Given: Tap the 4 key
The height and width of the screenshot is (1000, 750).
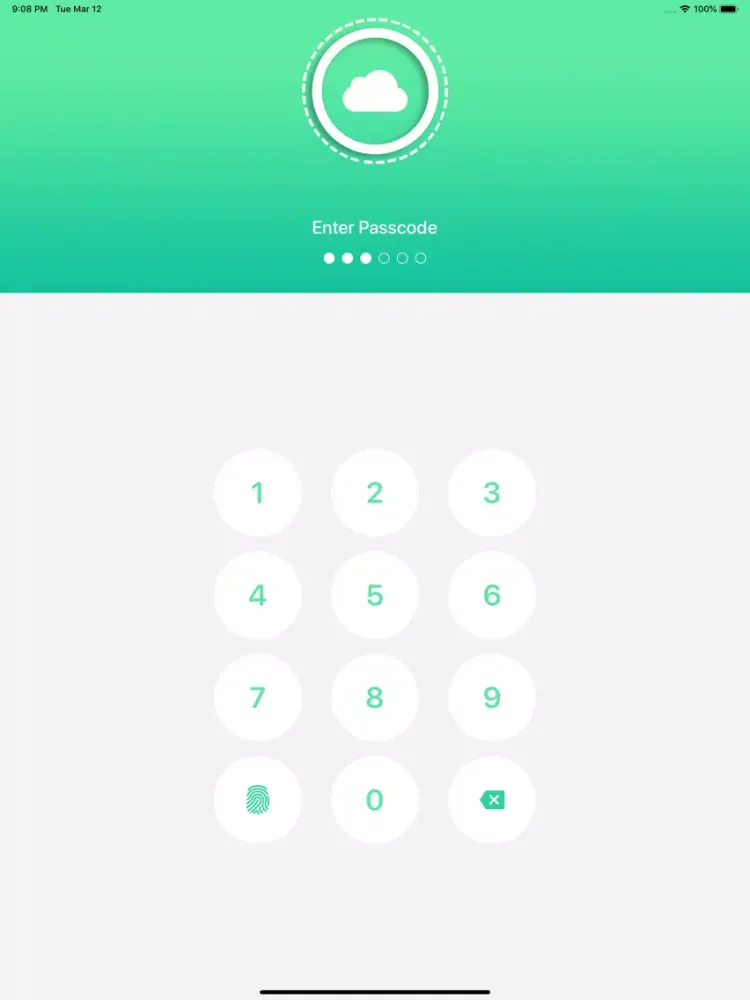Looking at the screenshot, I should coord(257,596).
